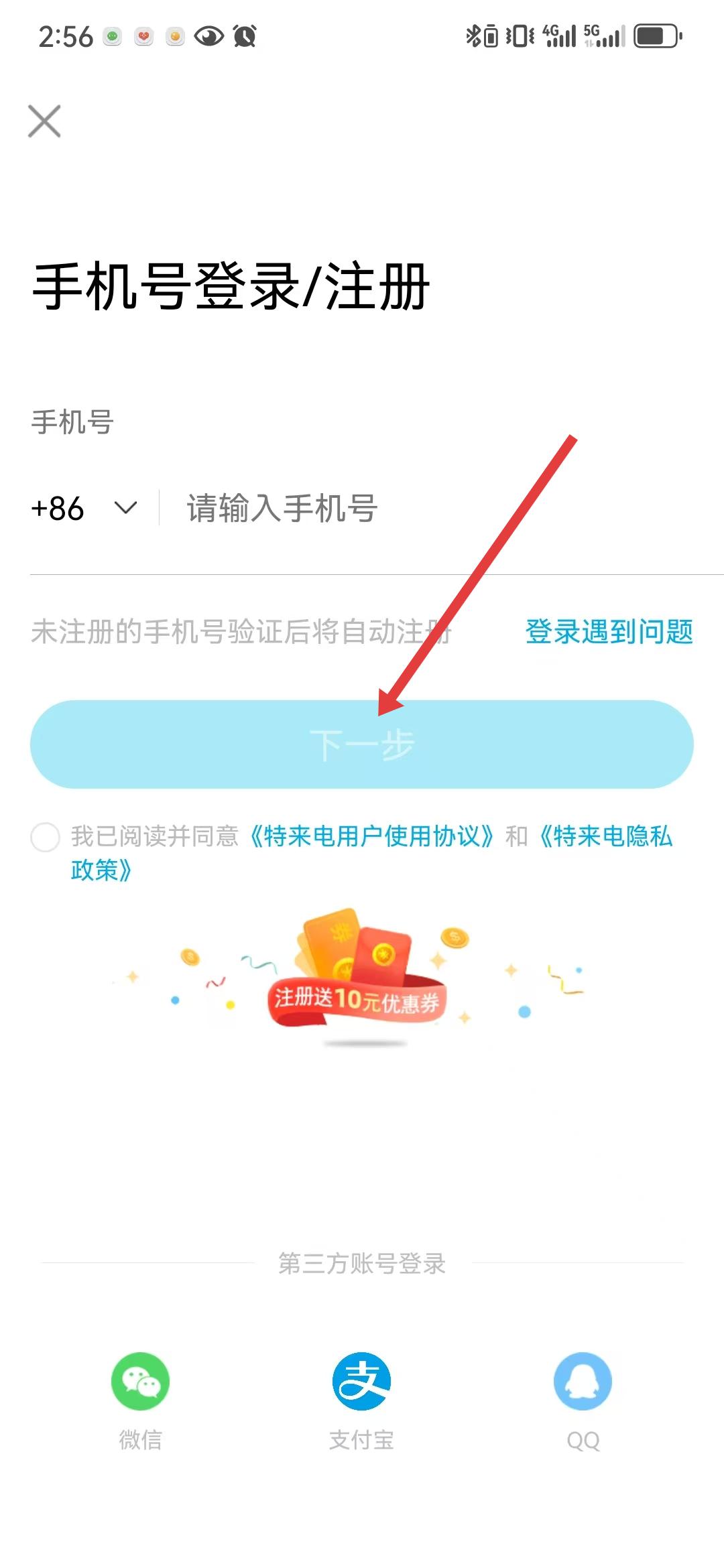Open the 登录遇到问题 help link
This screenshot has width=724, height=1568.
click(x=609, y=632)
